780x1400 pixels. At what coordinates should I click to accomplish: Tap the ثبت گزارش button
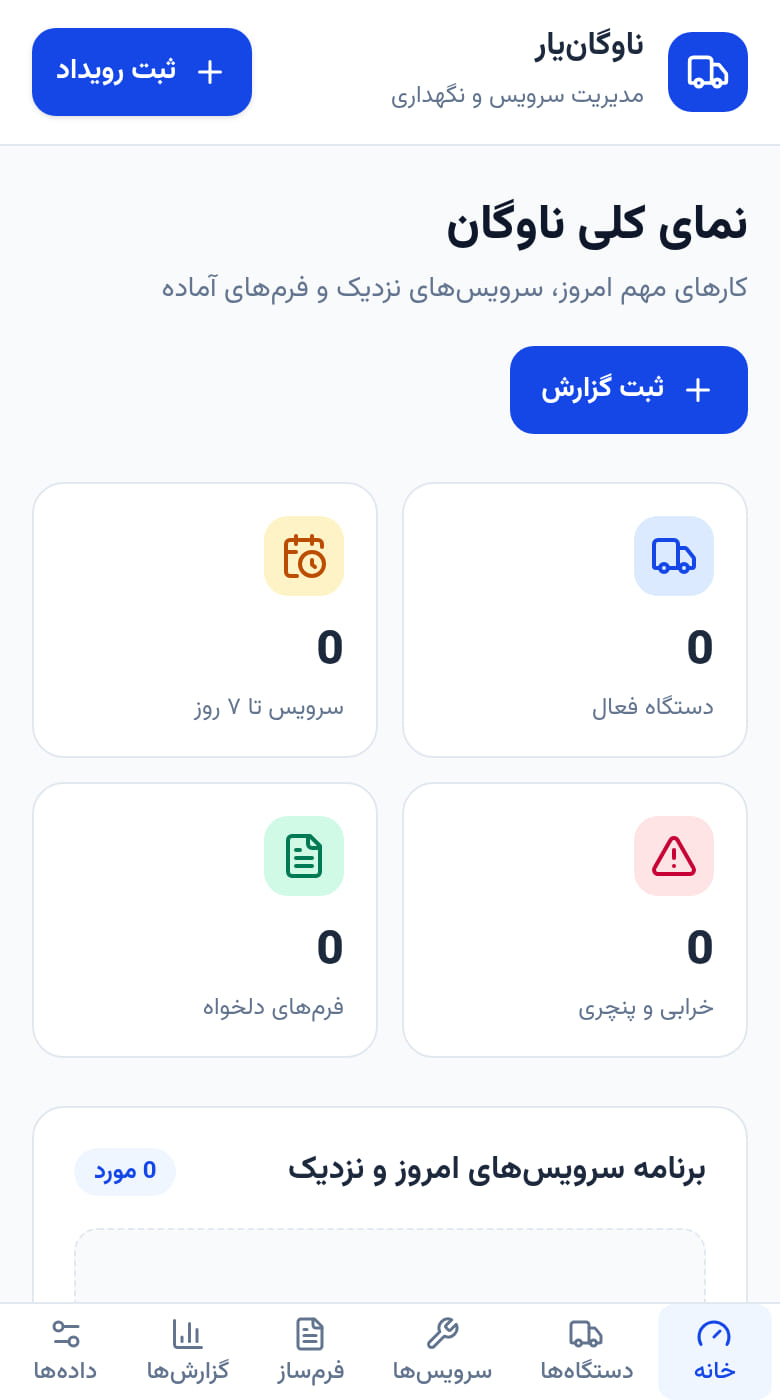(x=629, y=390)
